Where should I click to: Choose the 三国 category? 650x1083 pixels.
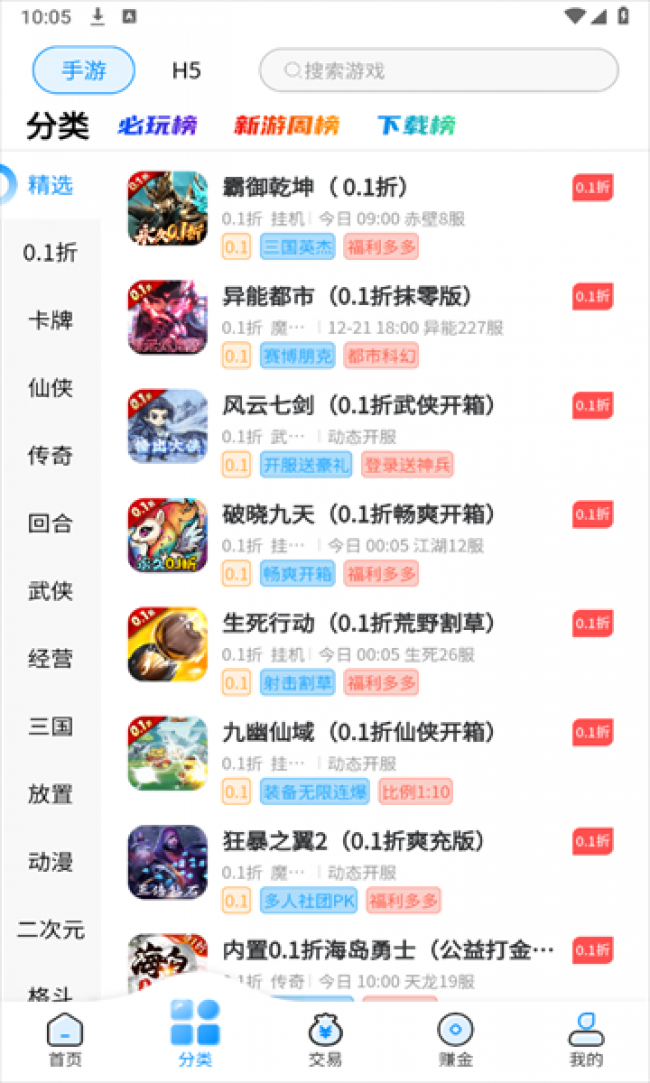tap(50, 726)
